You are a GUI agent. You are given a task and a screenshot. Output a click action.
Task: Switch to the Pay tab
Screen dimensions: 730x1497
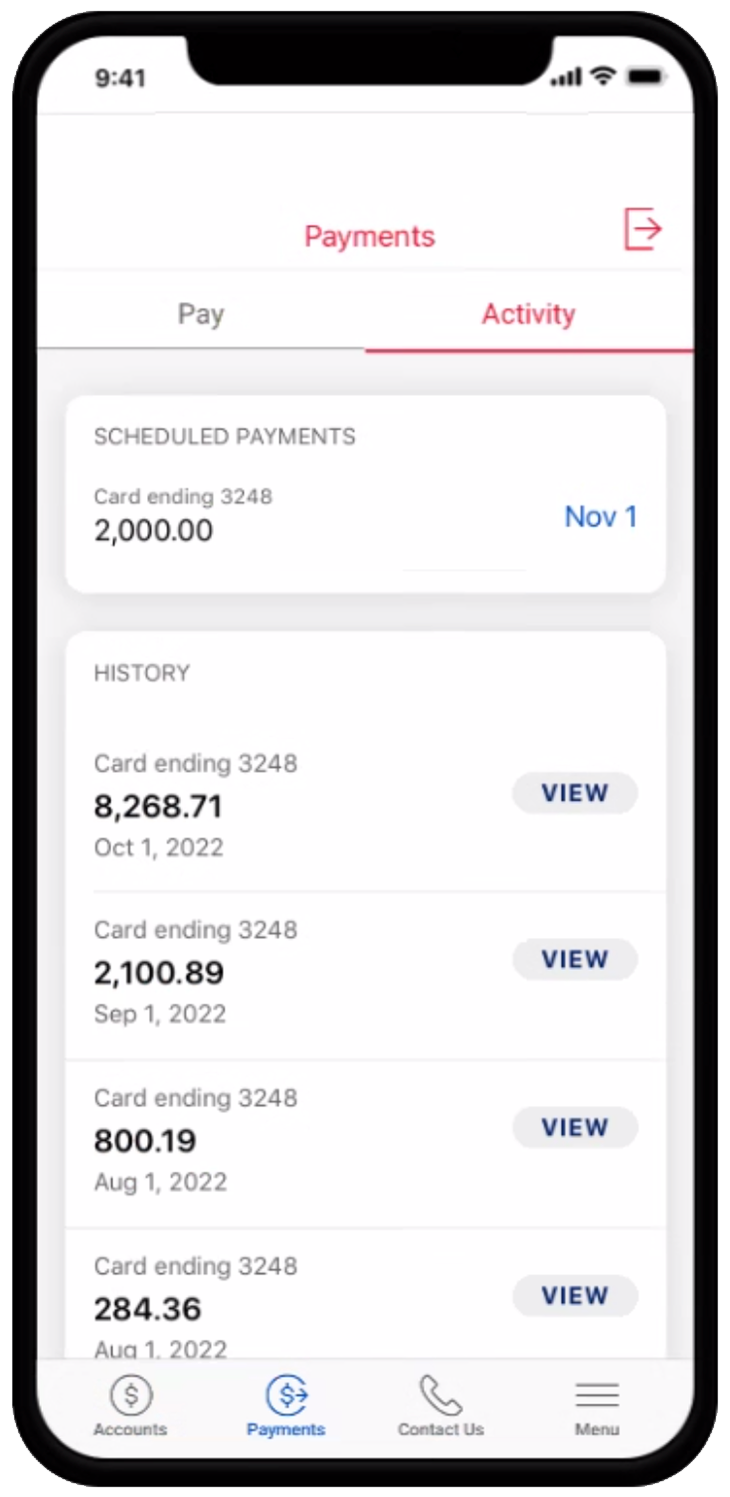click(x=201, y=314)
